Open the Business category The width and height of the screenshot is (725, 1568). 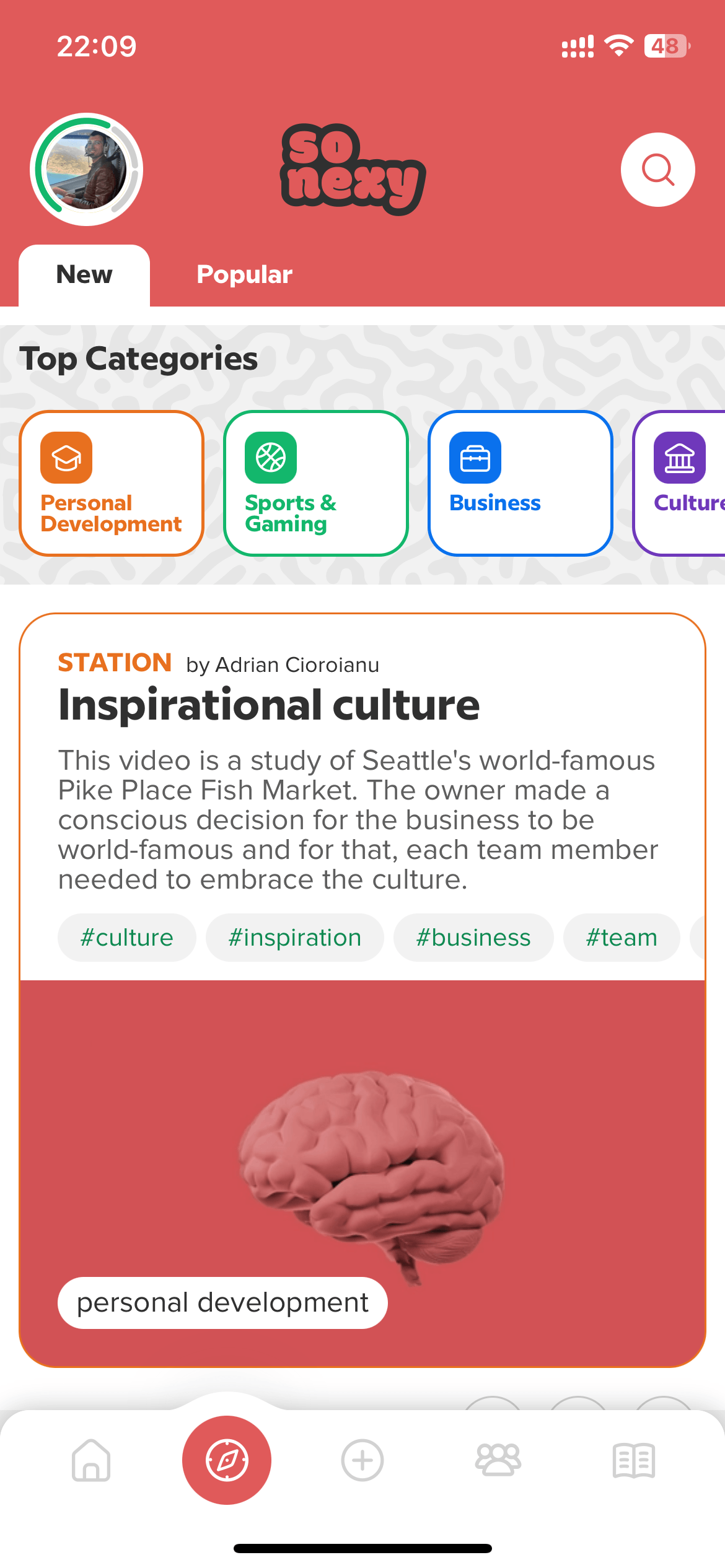(x=520, y=483)
